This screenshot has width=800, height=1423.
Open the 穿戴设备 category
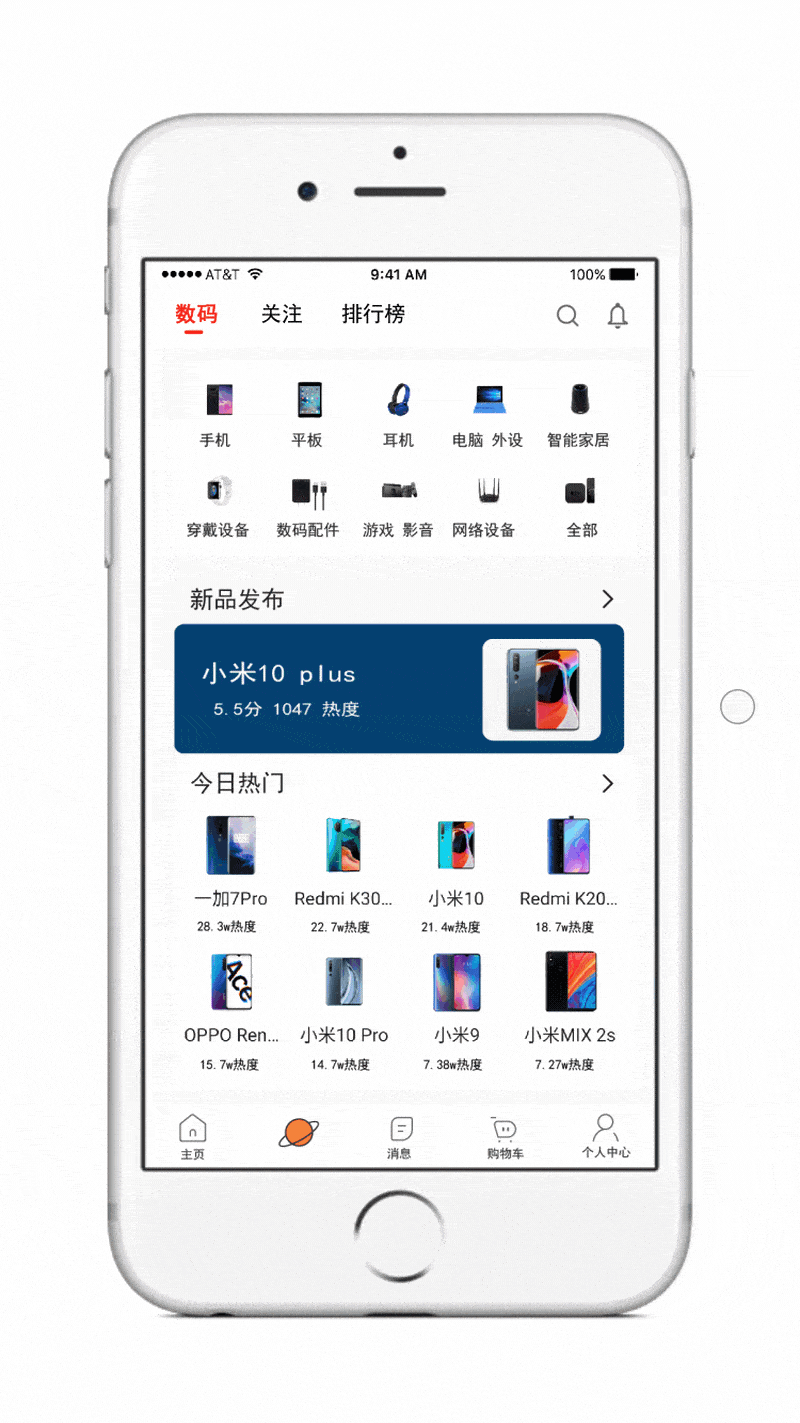coord(217,505)
